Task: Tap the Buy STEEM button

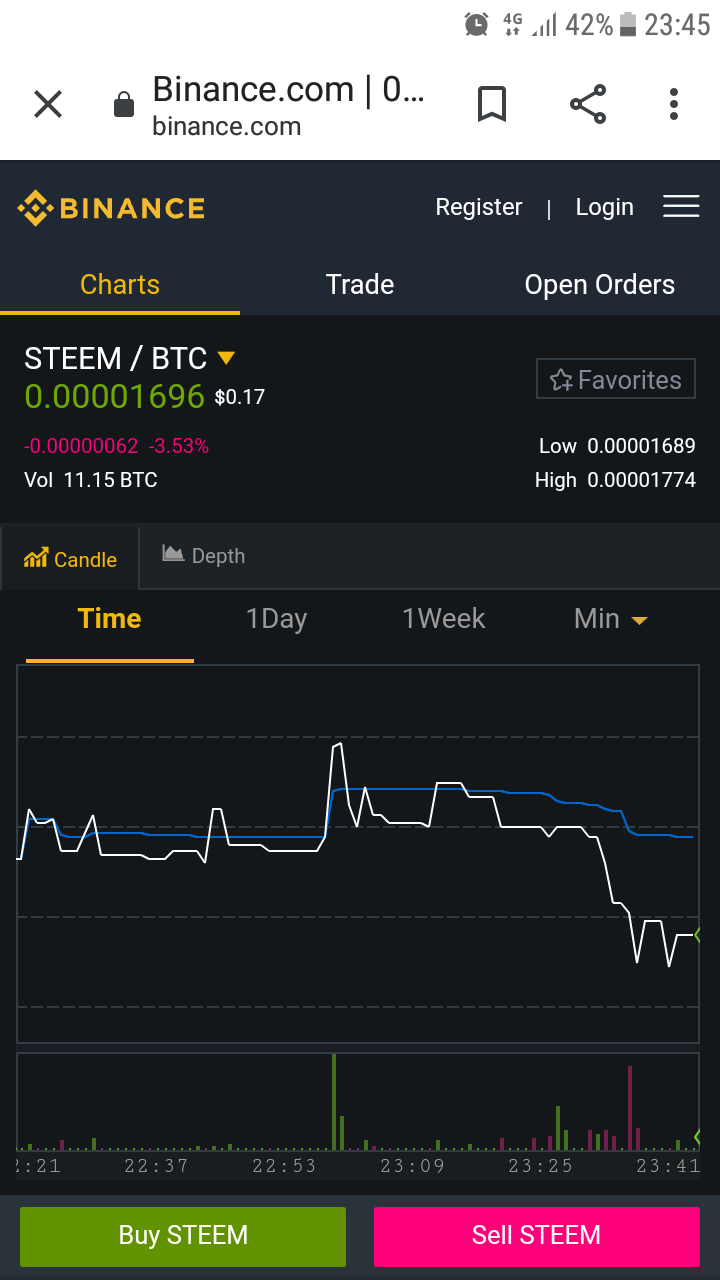Action: 183,1236
